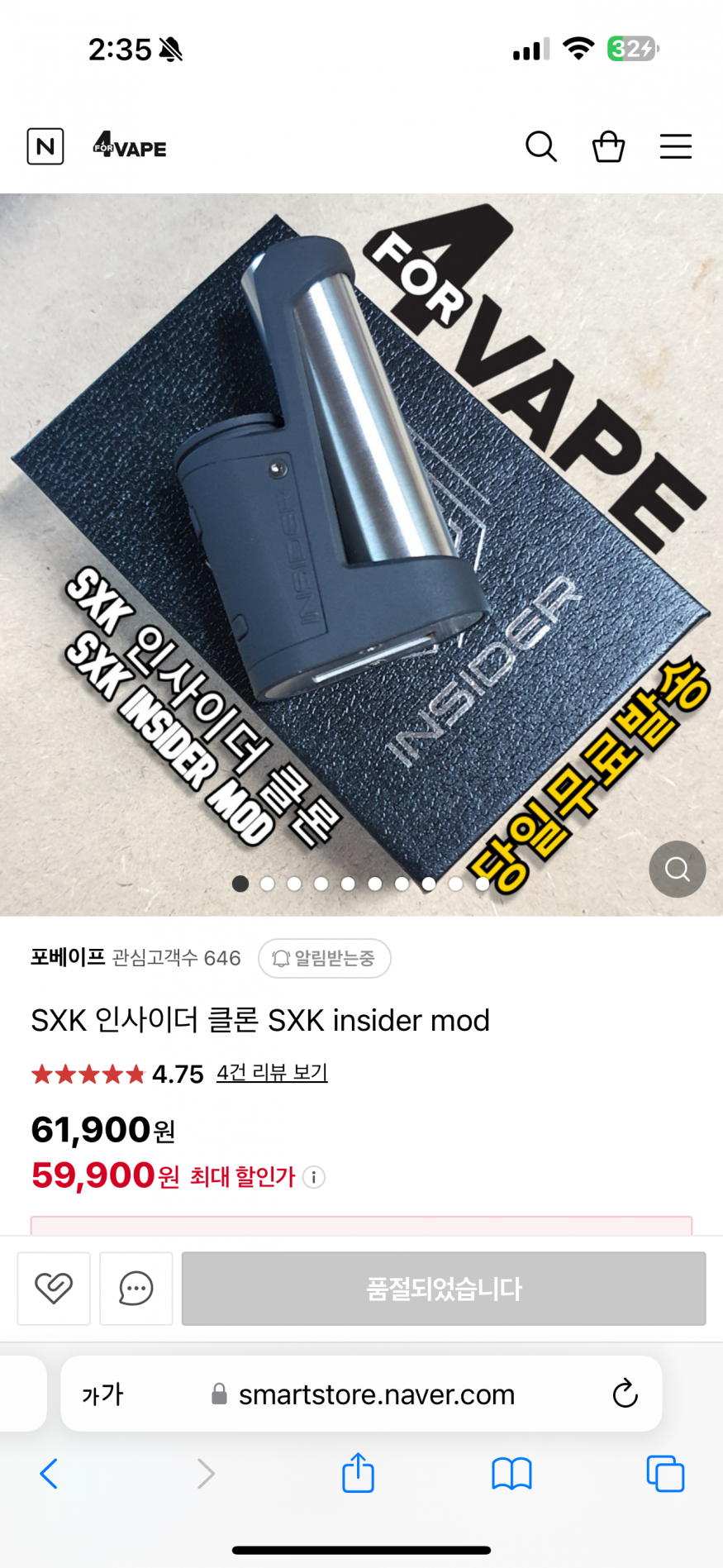Open the shopping basket
Viewport: 723px width, 1568px height.
point(608,147)
